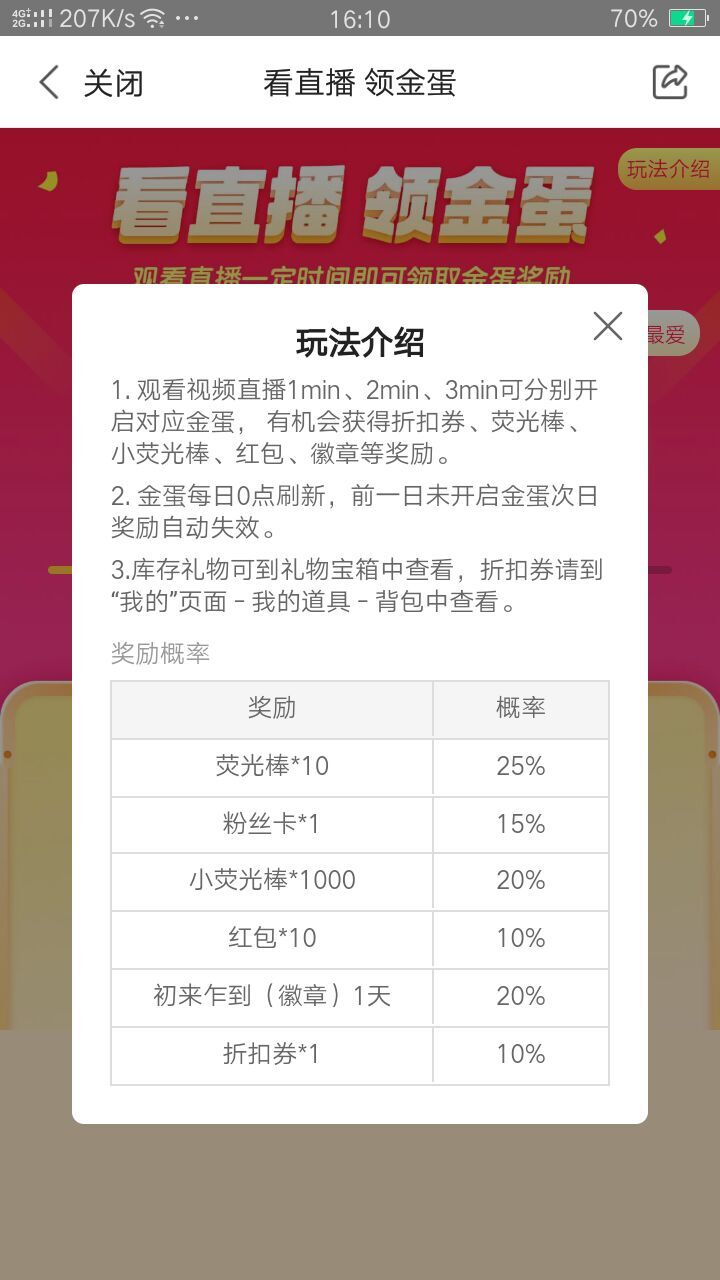
Task: Close the 玩法介绍 dialog
Action: (x=607, y=326)
